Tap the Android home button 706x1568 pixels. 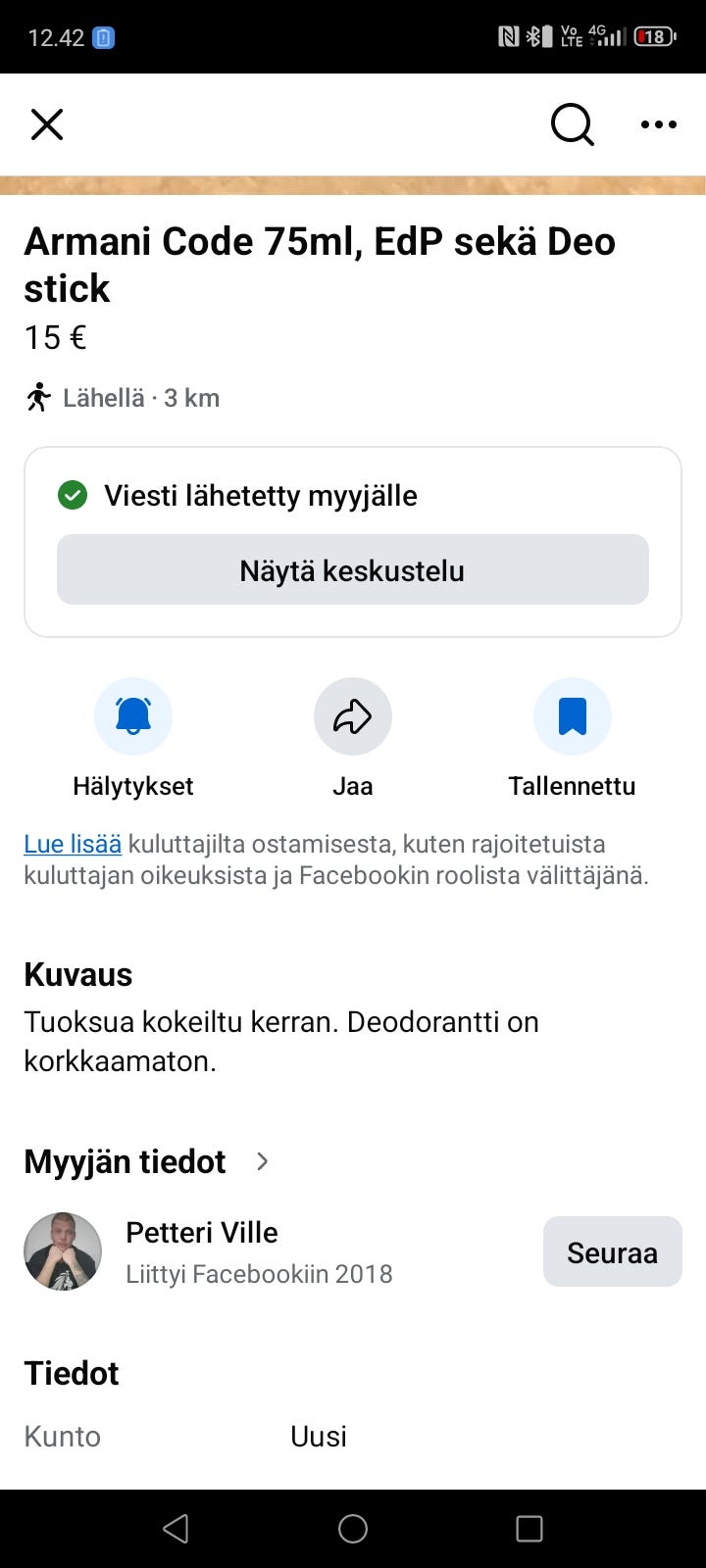[352, 1528]
